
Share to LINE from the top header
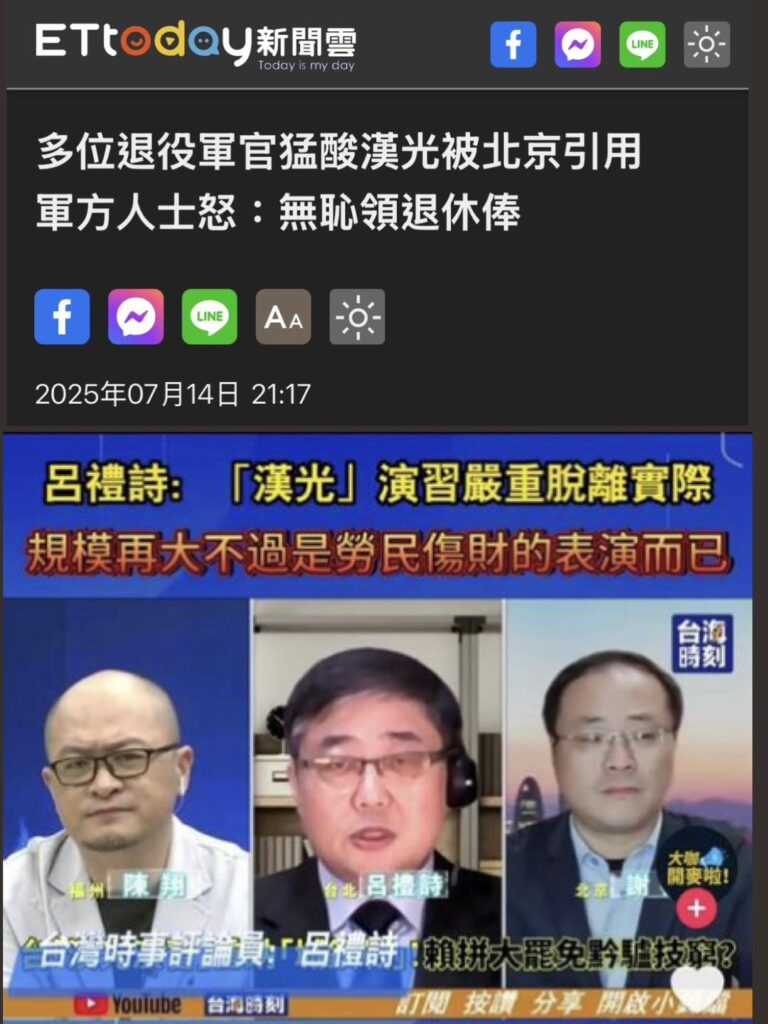642,44
